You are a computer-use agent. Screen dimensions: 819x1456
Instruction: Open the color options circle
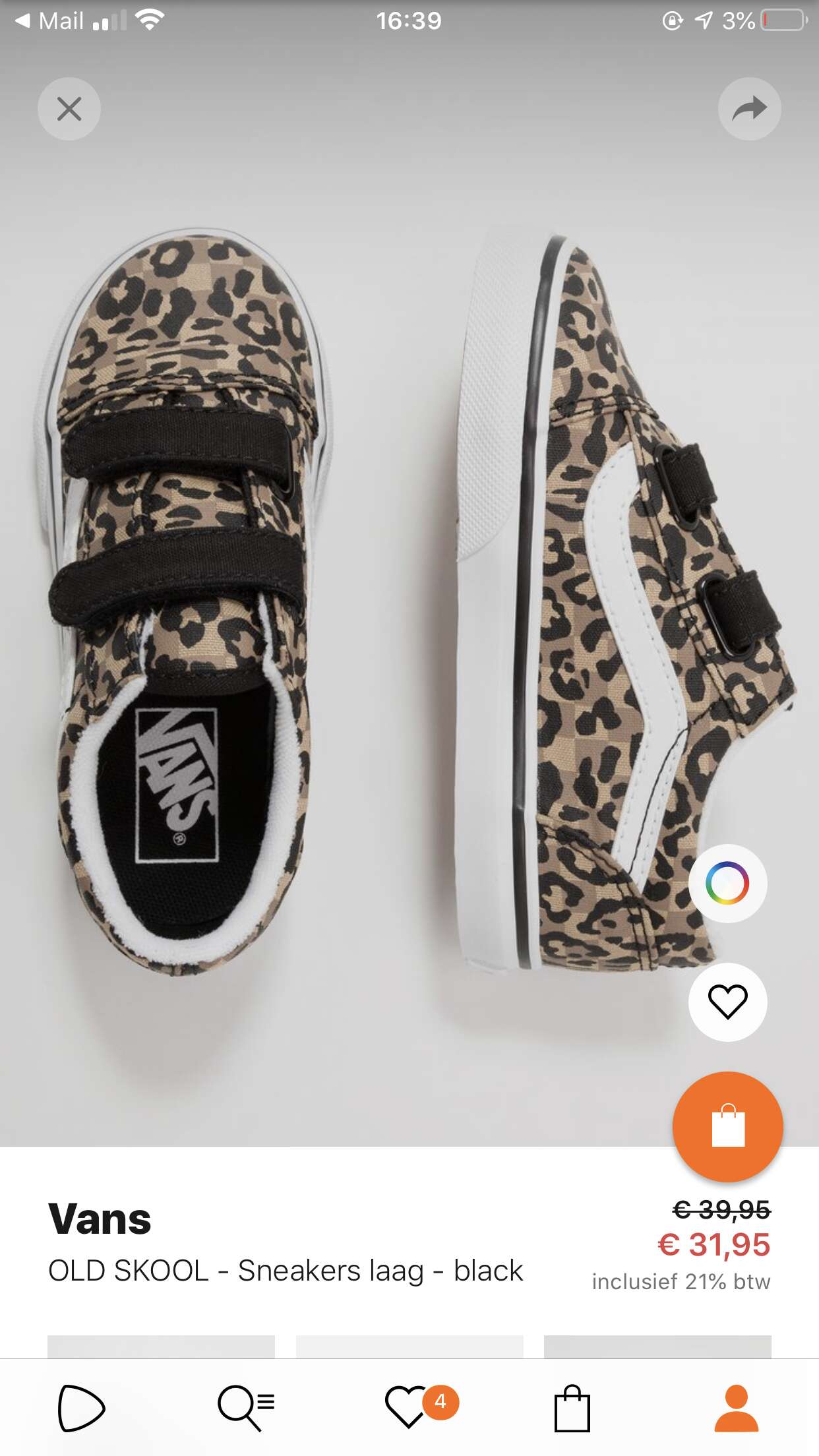click(x=727, y=883)
